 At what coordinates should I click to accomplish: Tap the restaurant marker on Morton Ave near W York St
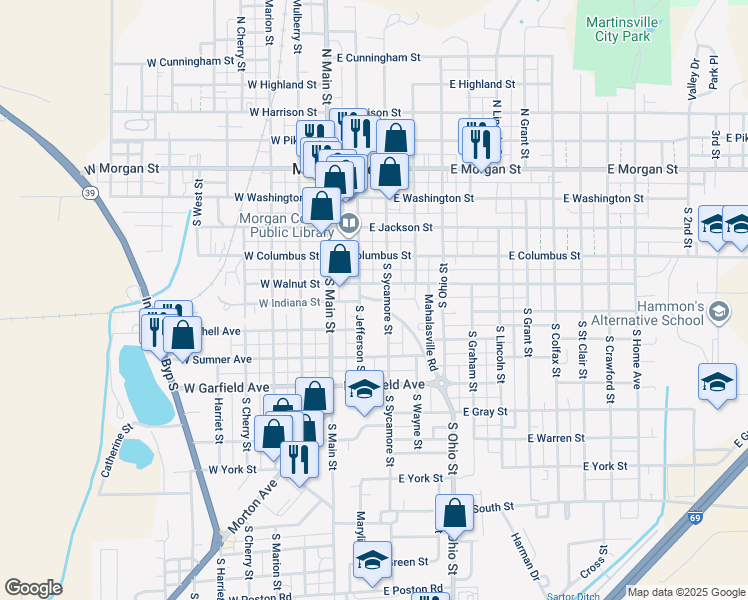pos(299,459)
